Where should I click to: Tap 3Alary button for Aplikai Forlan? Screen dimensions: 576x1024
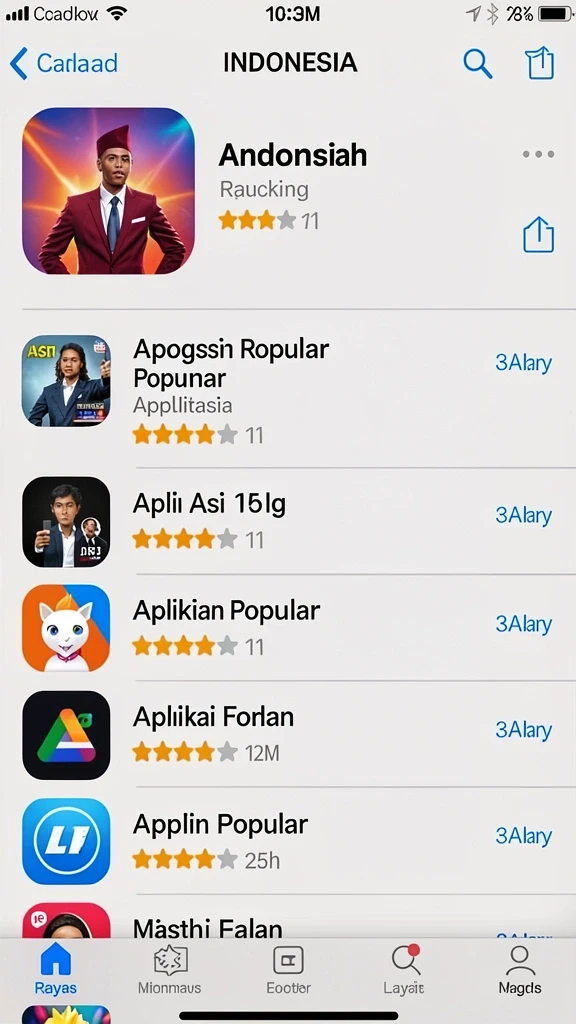pos(523,729)
